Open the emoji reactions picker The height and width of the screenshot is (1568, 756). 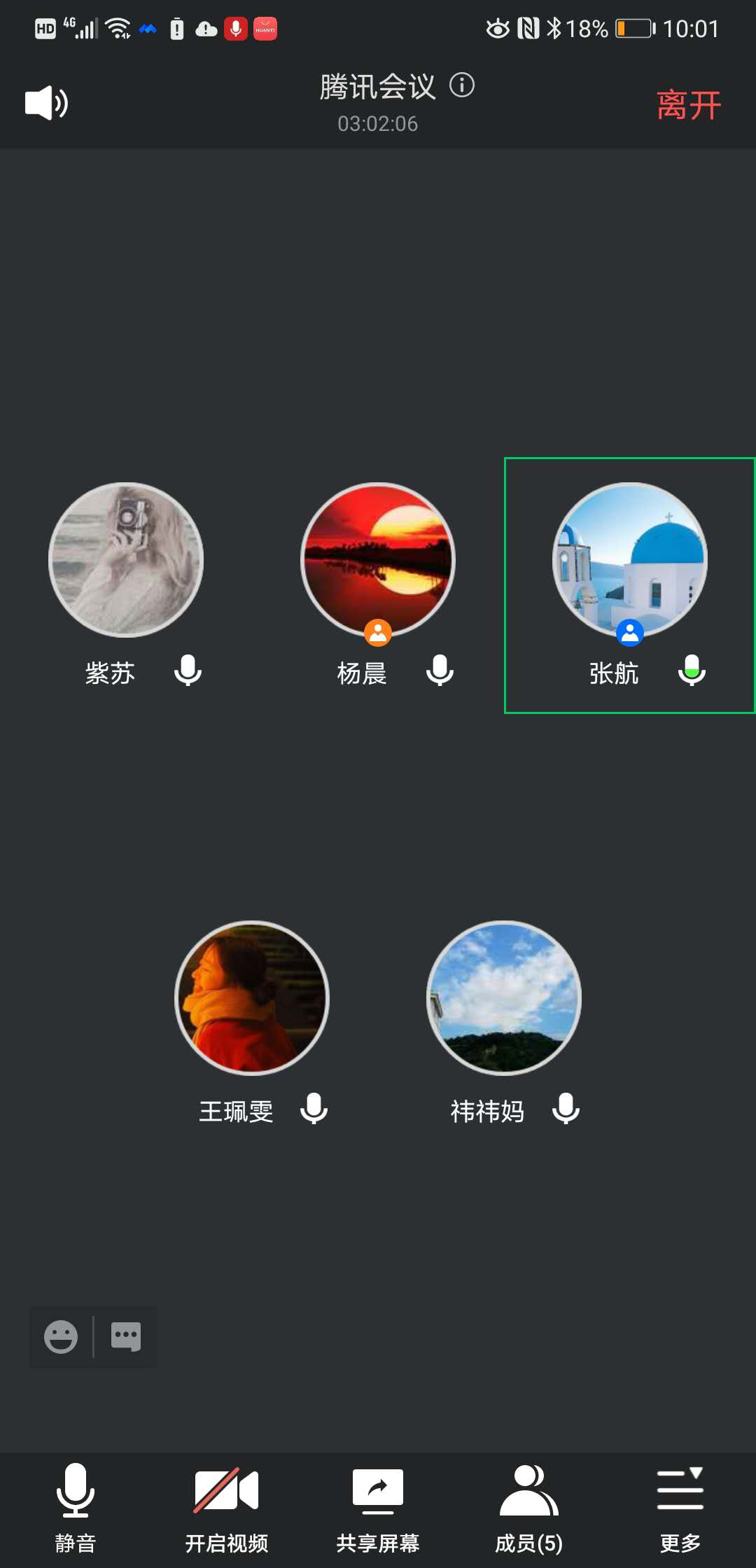point(61,1337)
